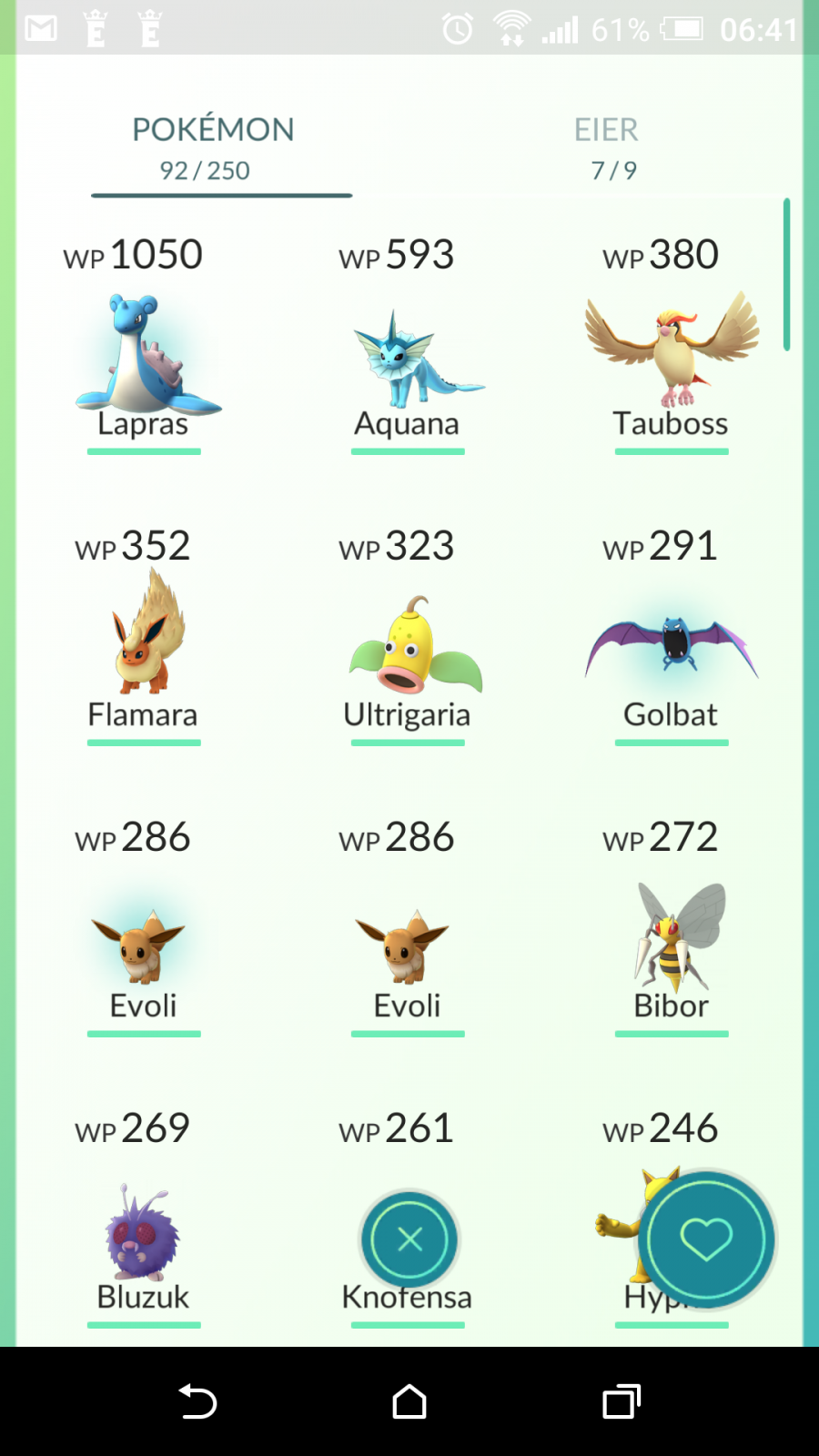View Bluzuk with WP 269
The height and width of the screenshot is (1456, 819).
[x=144, y=1219]
